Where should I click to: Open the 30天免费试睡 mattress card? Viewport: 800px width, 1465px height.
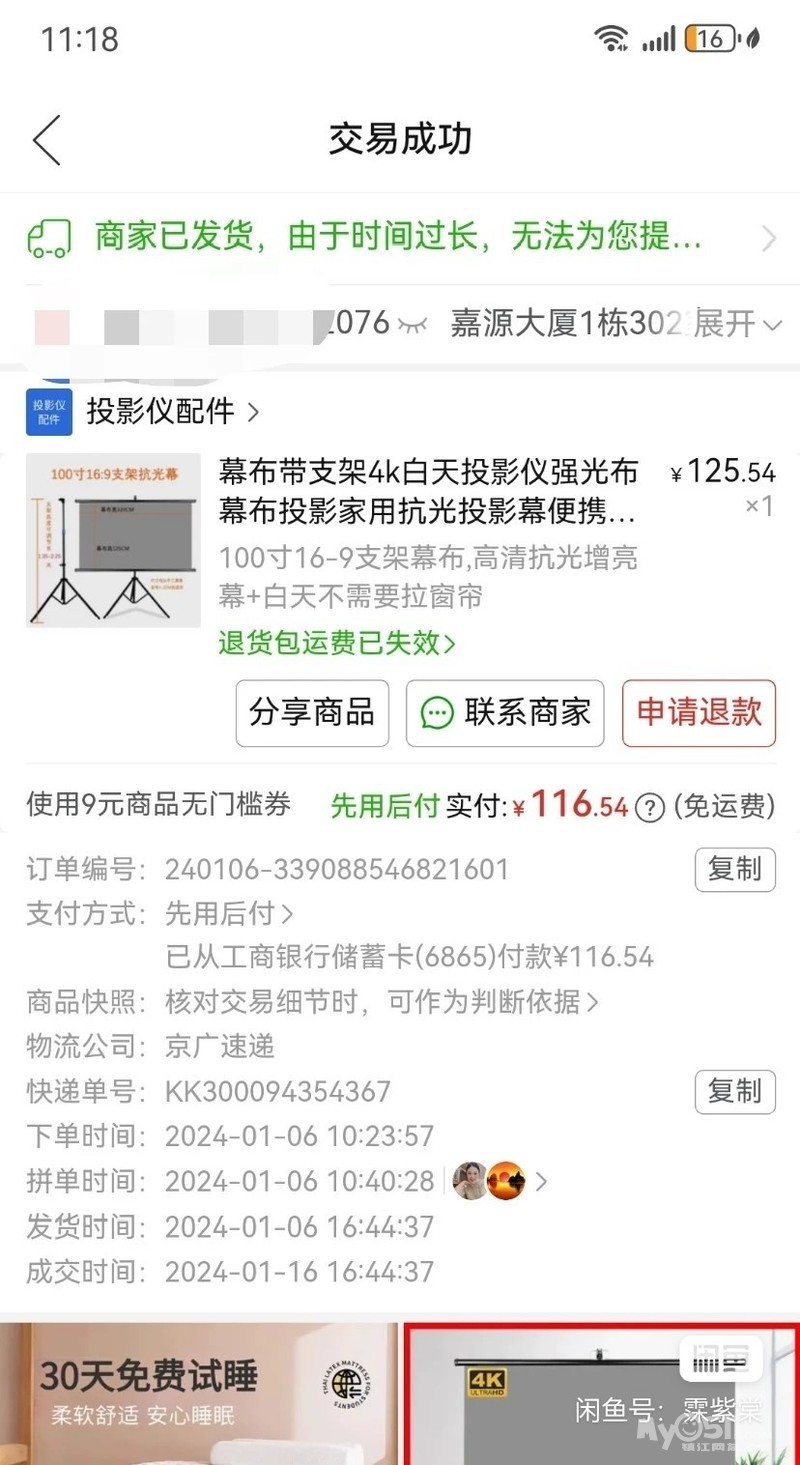coord(199,1393)
